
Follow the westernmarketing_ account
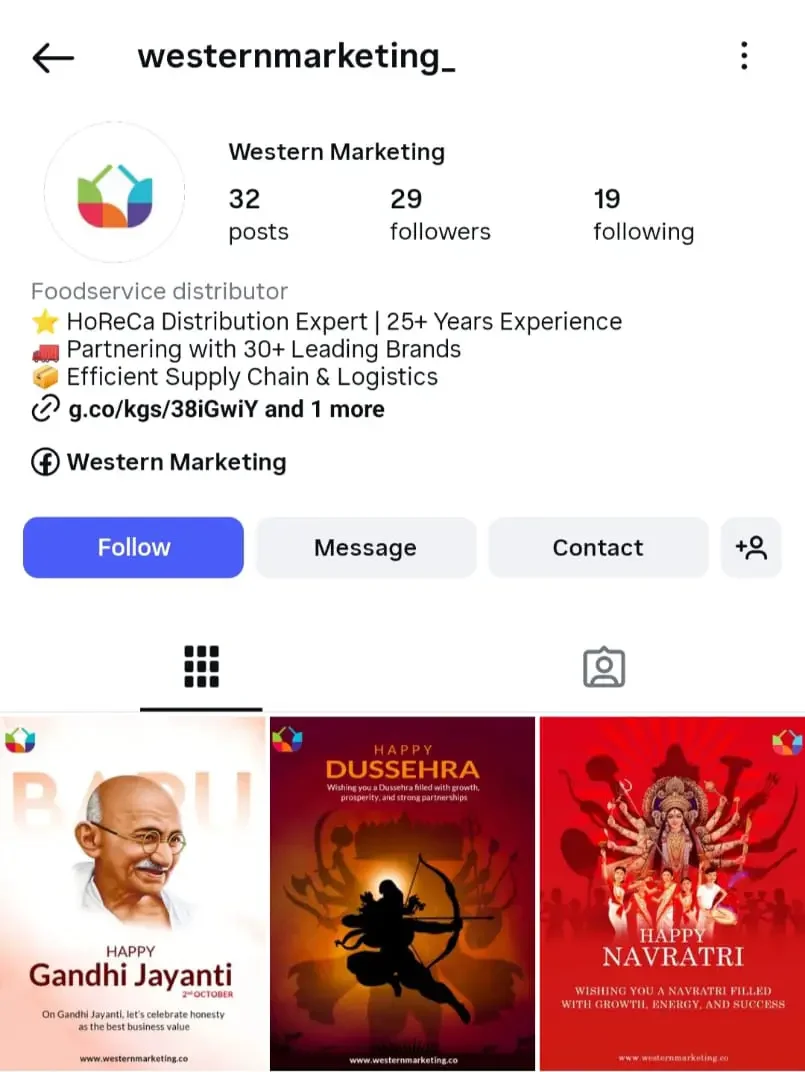[133, 547]
